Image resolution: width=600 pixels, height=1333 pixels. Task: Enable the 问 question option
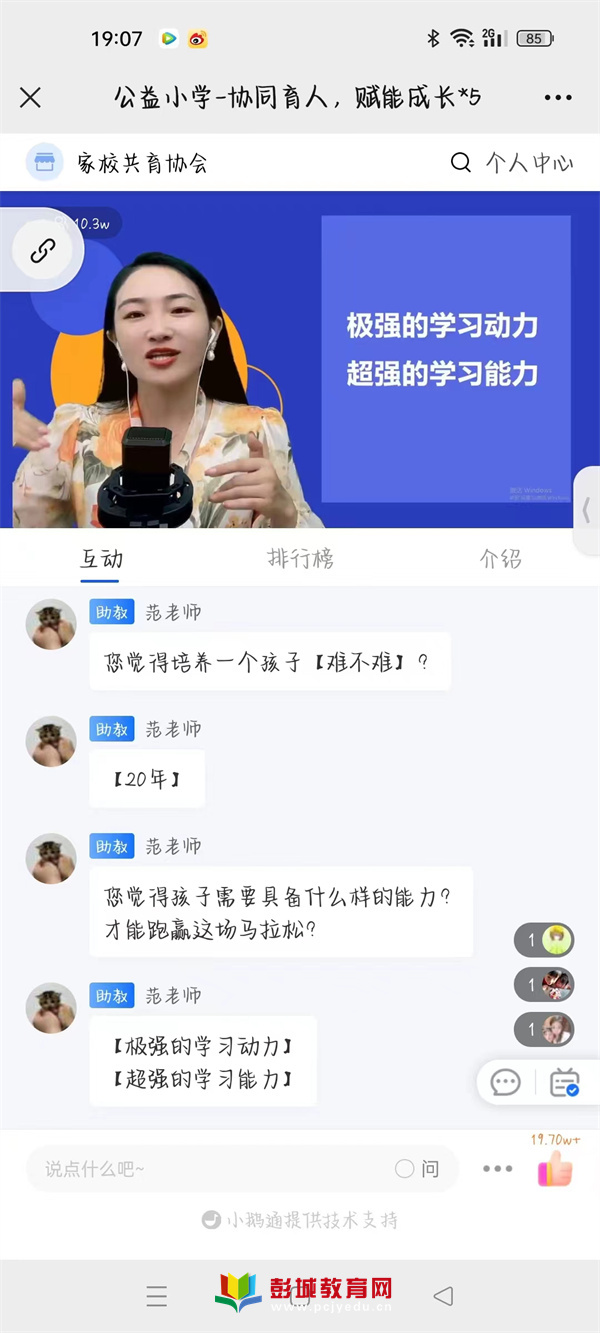click(x=417, y=1168)
